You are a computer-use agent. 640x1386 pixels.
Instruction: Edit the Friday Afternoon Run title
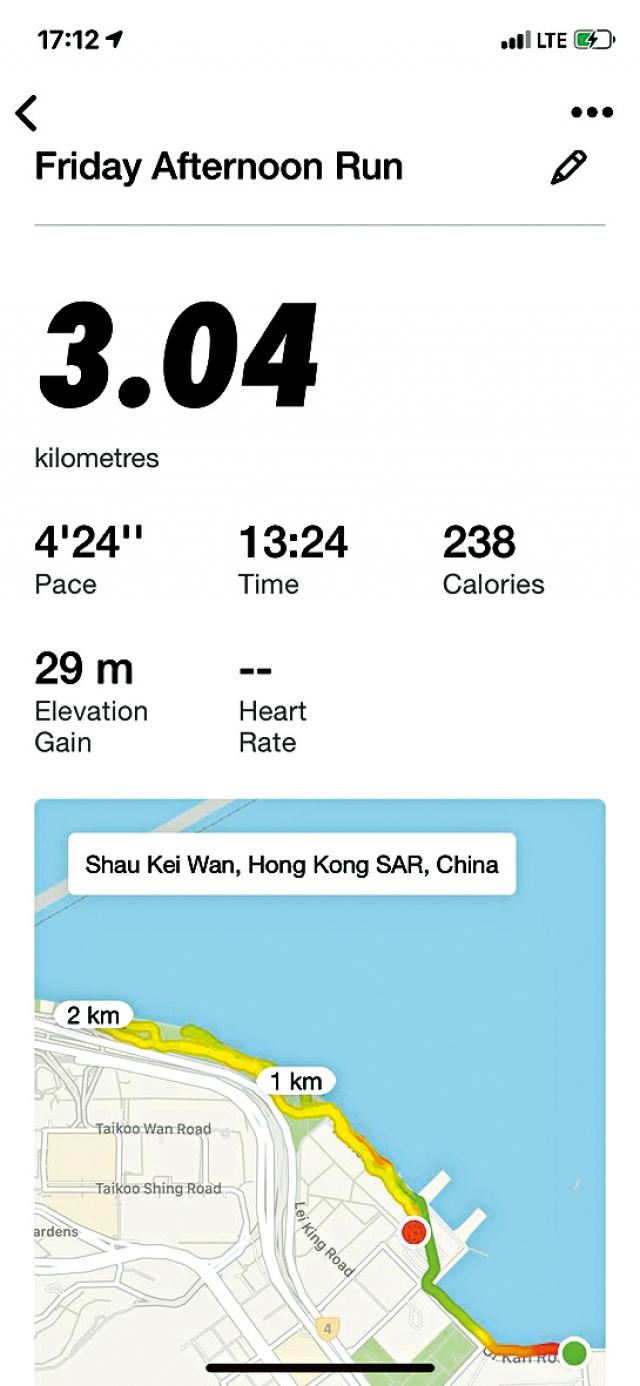568,167
